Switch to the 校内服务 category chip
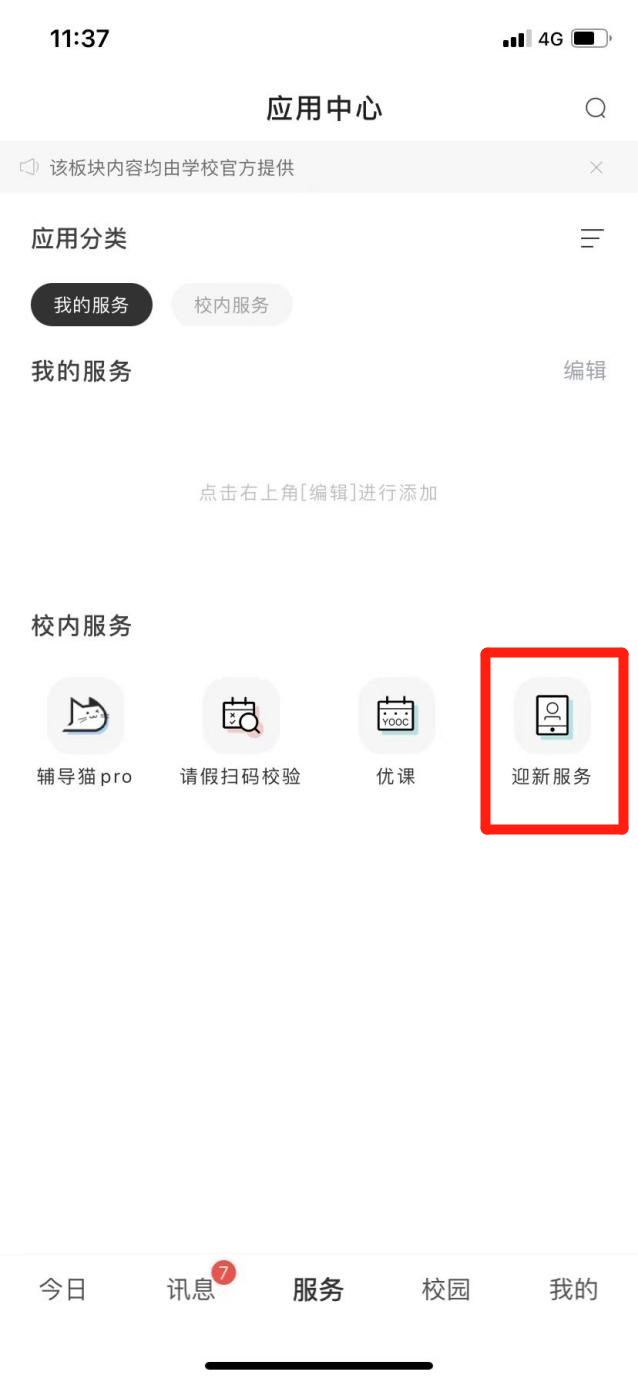 point(231,305)
